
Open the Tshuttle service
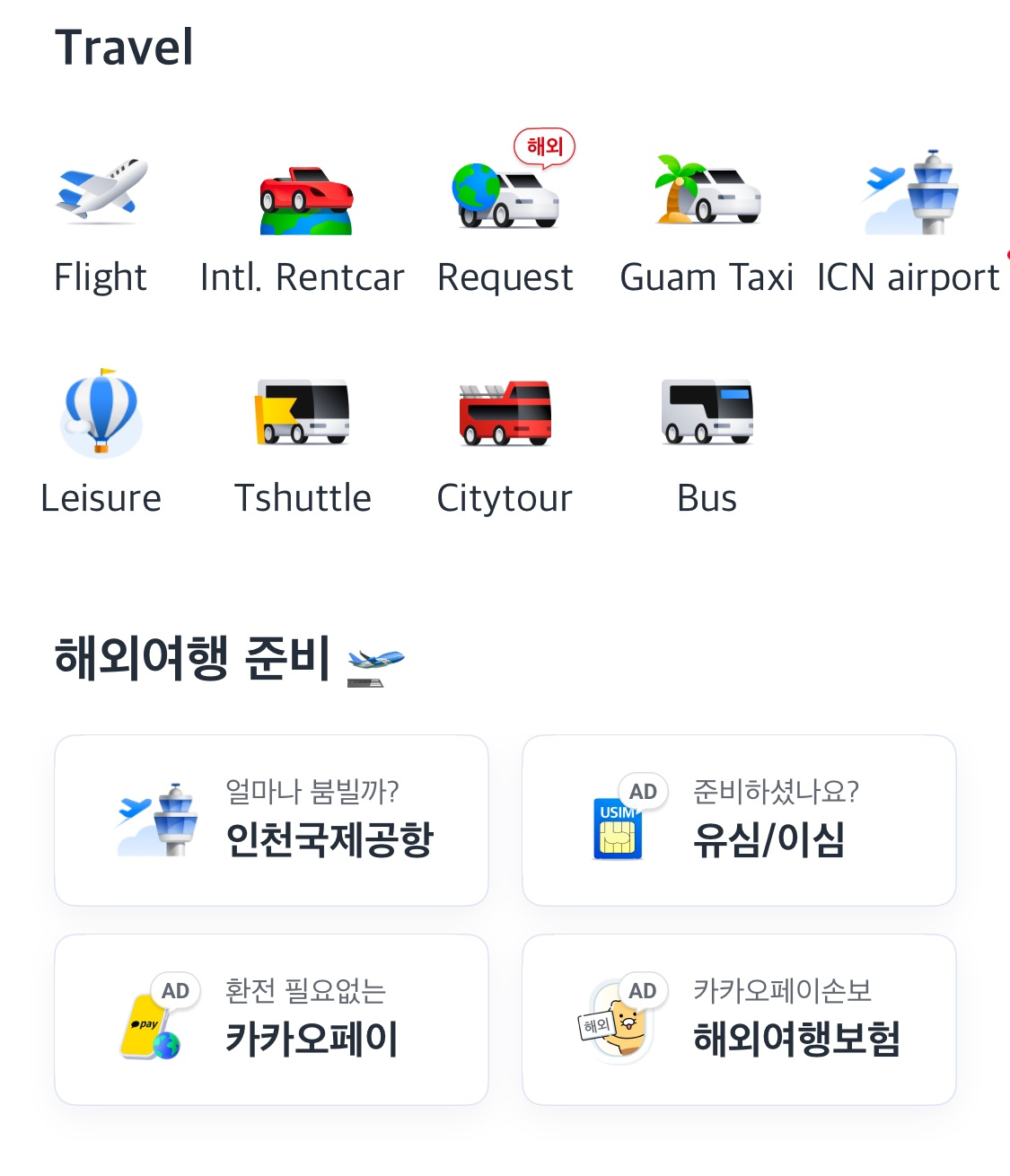(303, 413)
